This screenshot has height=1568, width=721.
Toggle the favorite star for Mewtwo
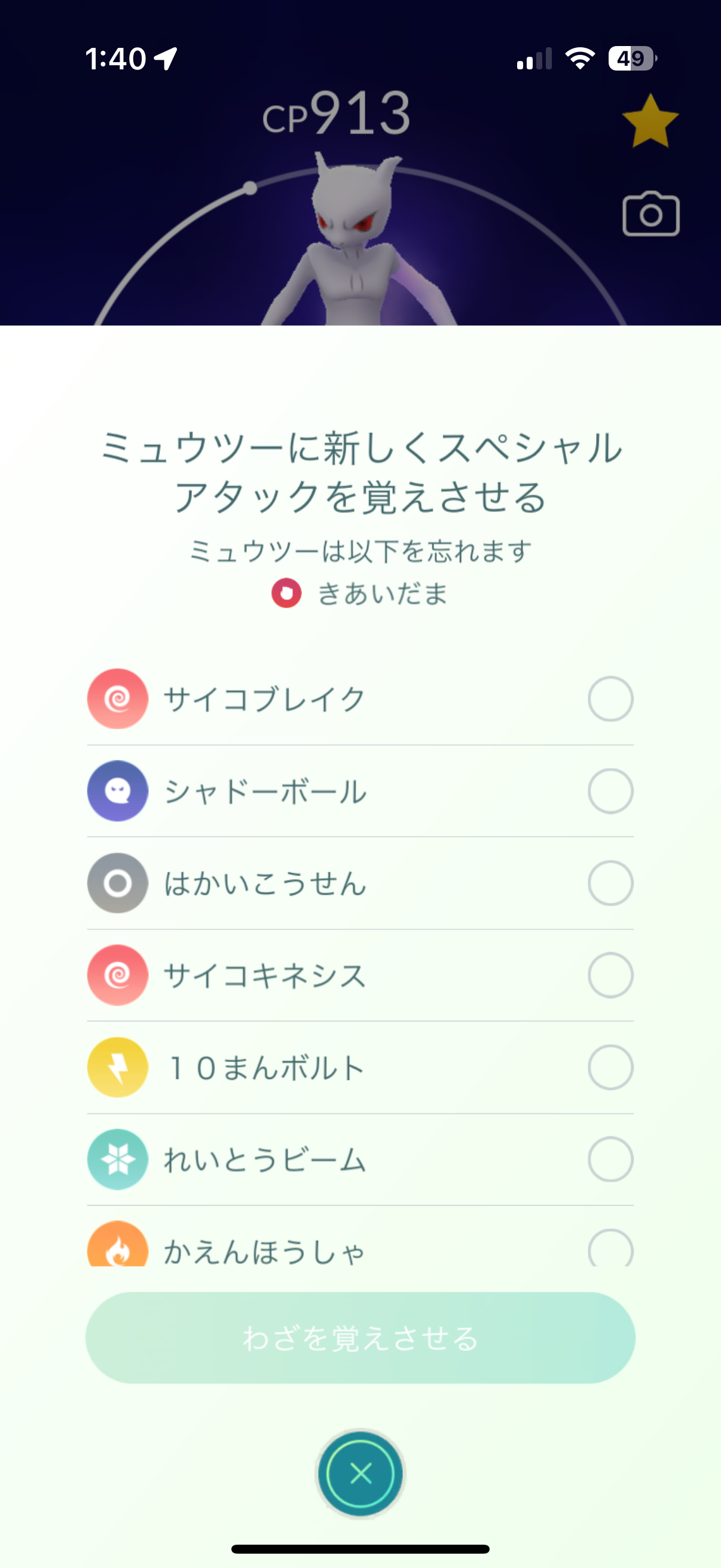[650, 122]
